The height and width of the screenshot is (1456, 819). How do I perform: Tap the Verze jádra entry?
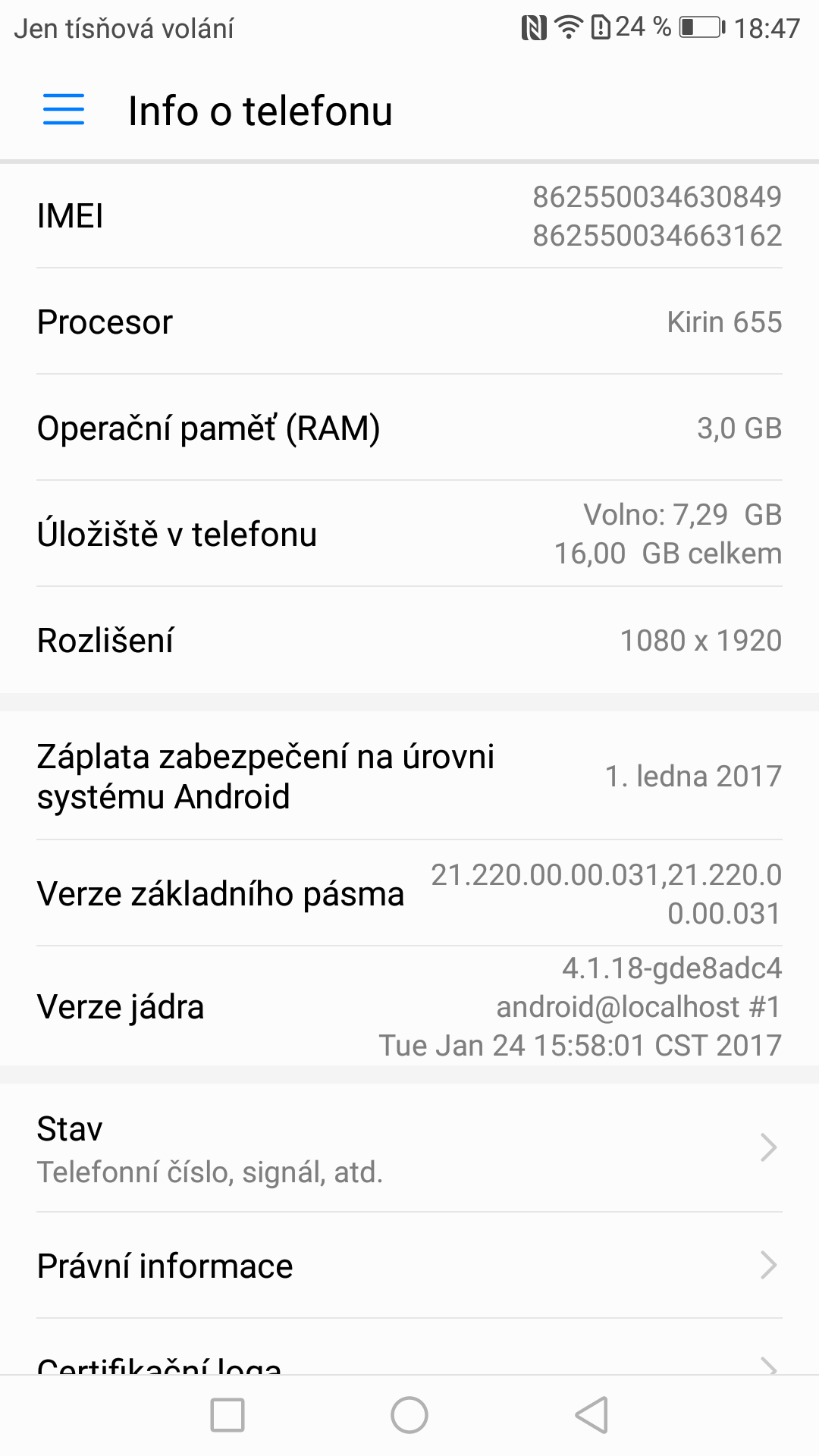pyautogui.click(x=409, y=1006)
